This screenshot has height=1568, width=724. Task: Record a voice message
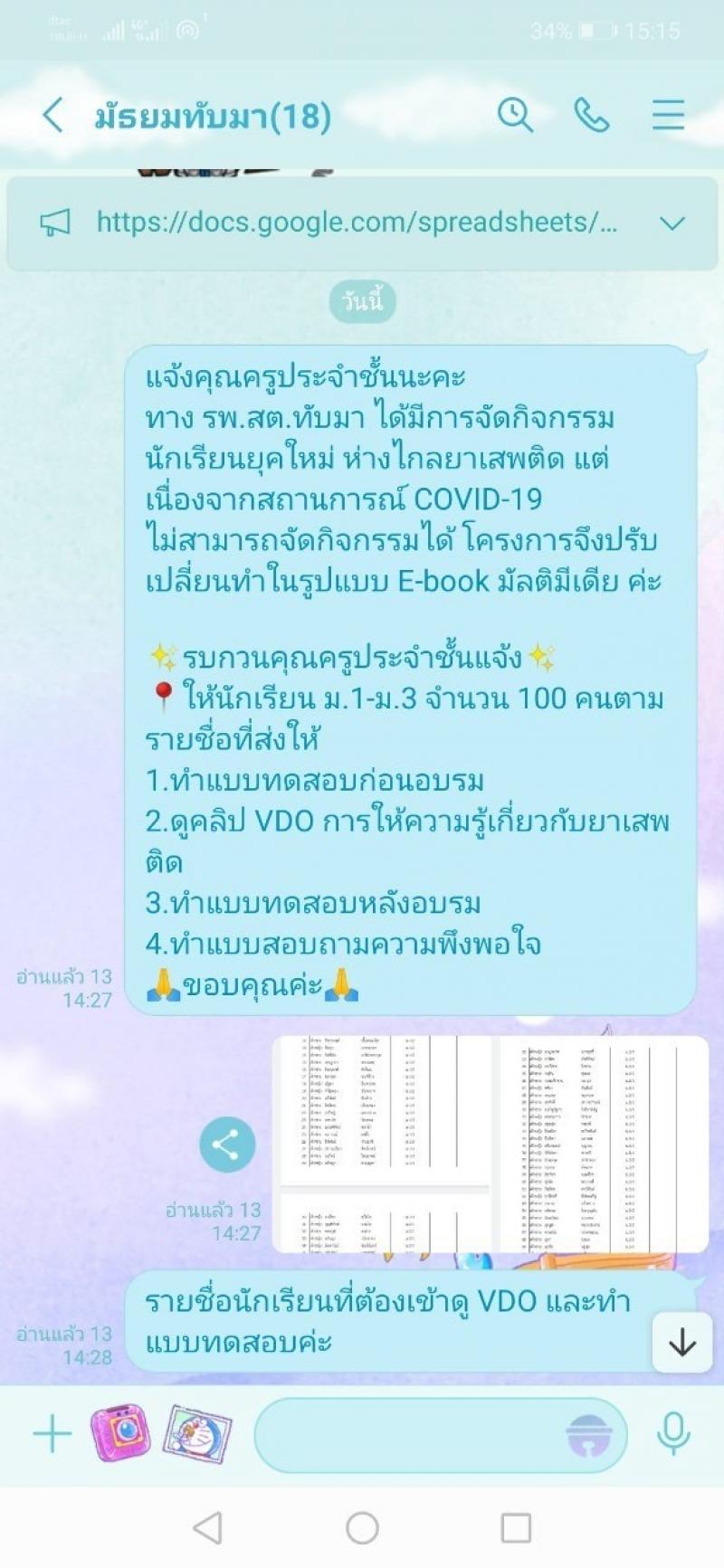(x=673, y=1434)
